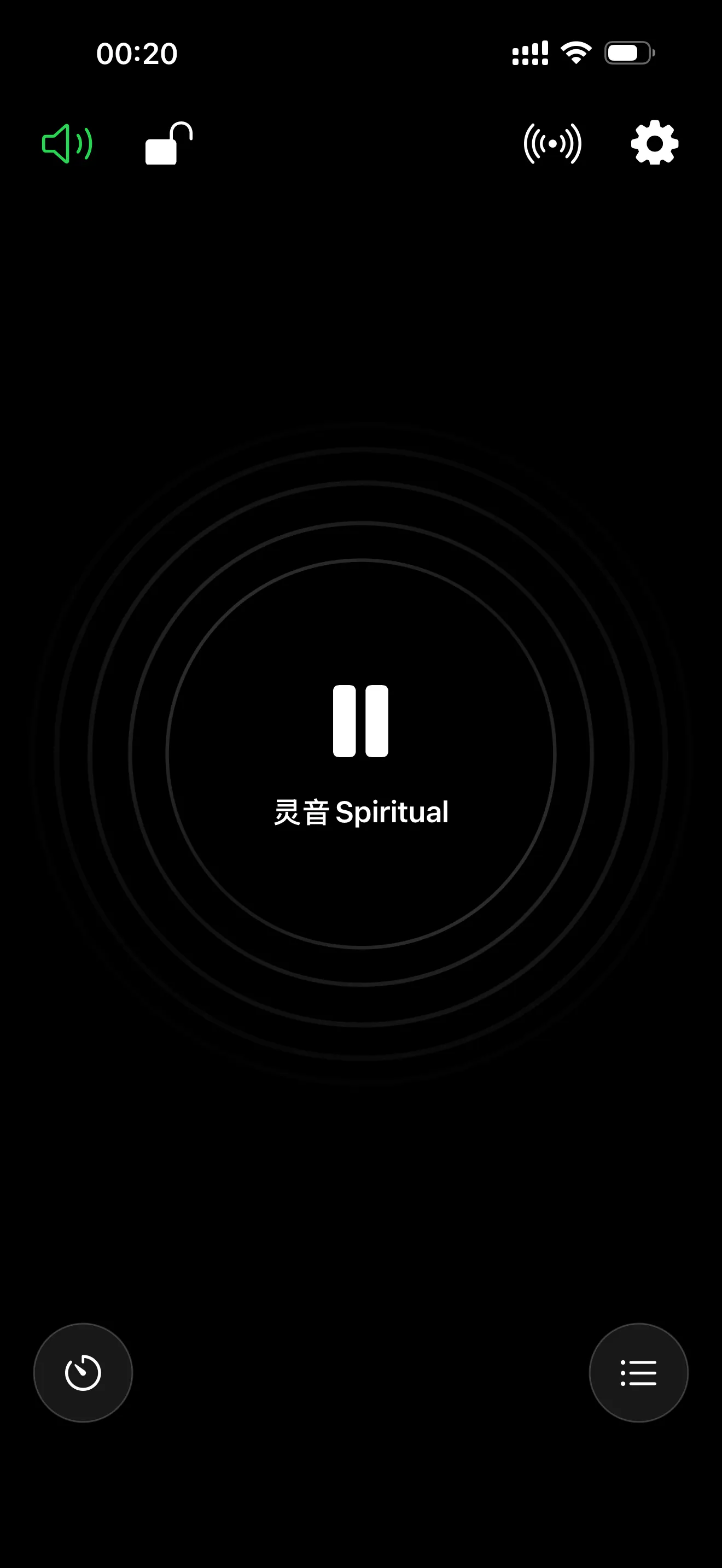Open the broadcast signal icon
The height and width of the screenshot is (1568, 722).
click(552, 144)
